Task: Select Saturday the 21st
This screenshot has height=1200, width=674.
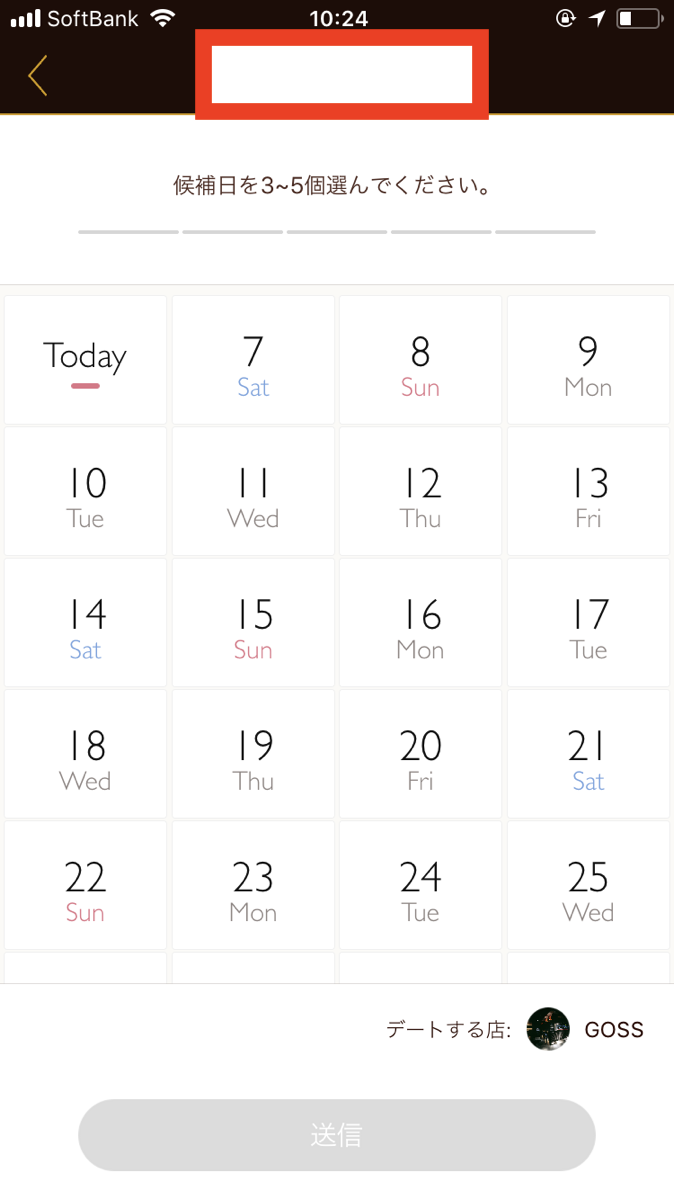Action: 588,755
